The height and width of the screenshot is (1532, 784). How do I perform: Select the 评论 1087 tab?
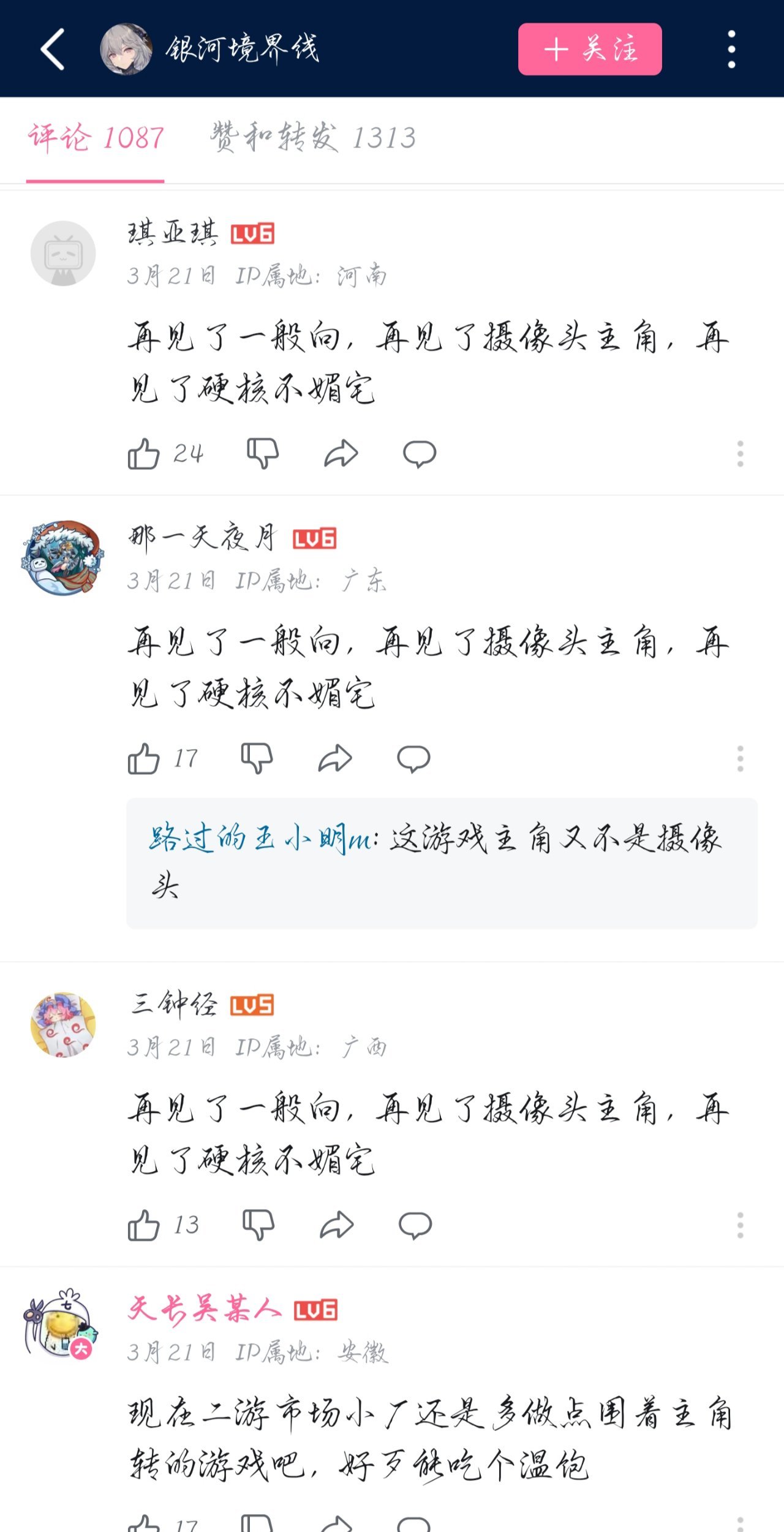(96, 137)
